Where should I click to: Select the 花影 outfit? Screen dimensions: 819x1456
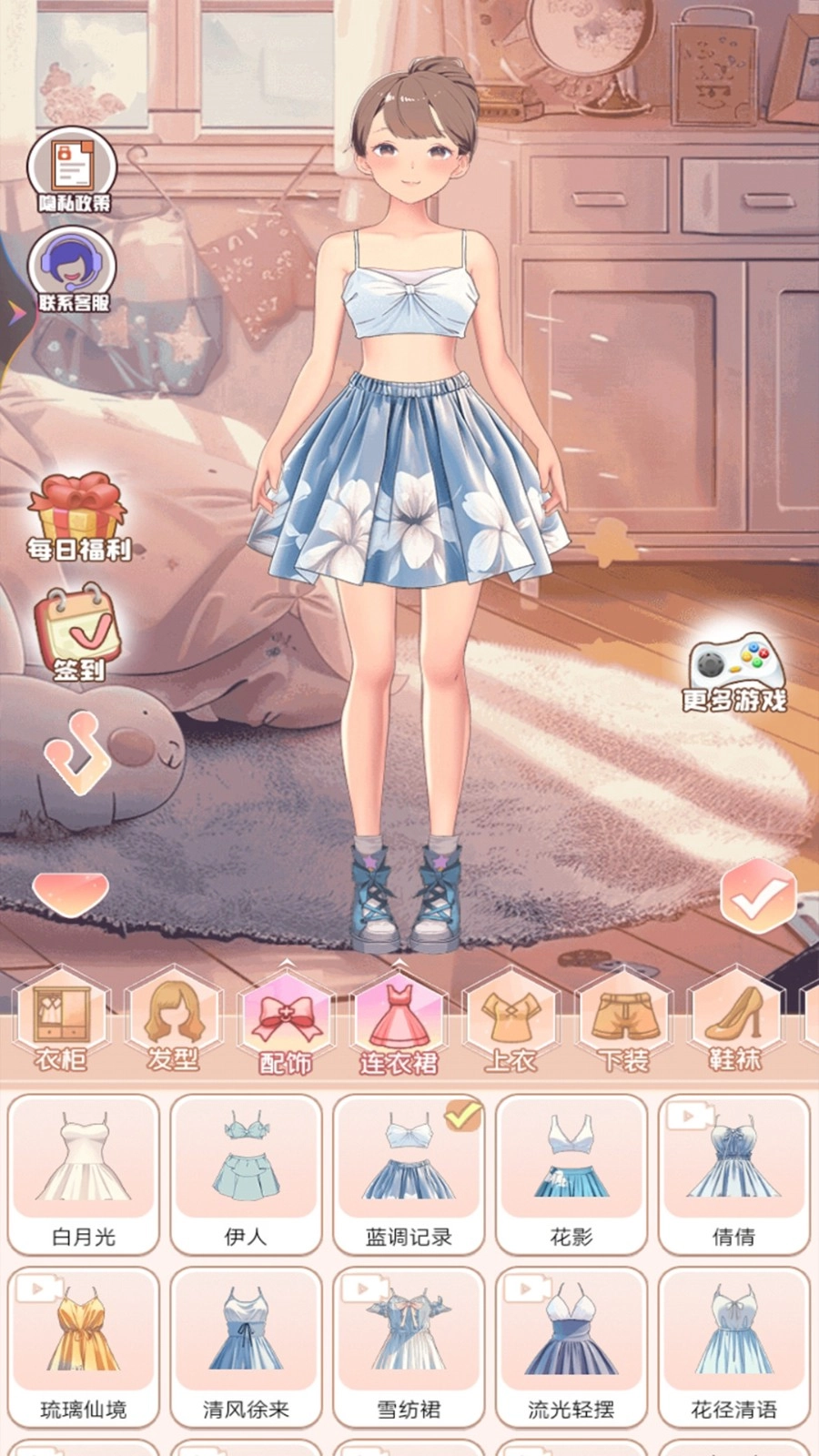pos(571,1174)
